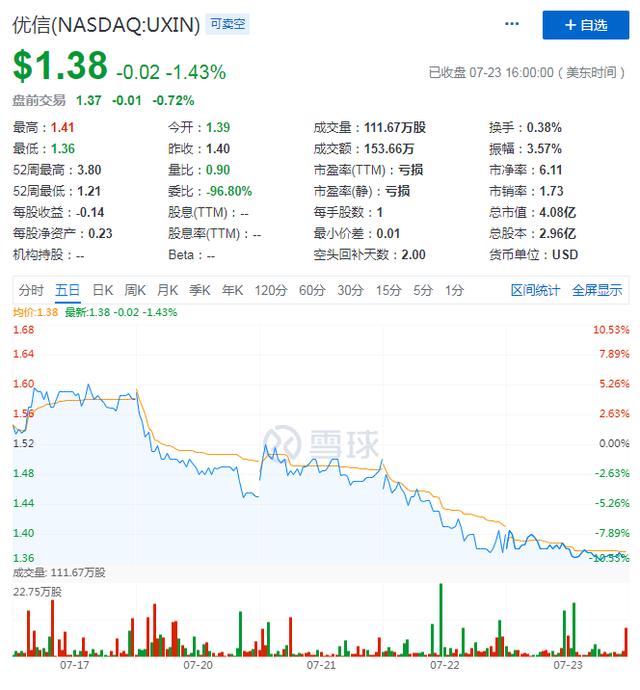Open chart in 全屏显示 fullscreen
The height and width of the screenshot is (690, 640).
point(597,290)
